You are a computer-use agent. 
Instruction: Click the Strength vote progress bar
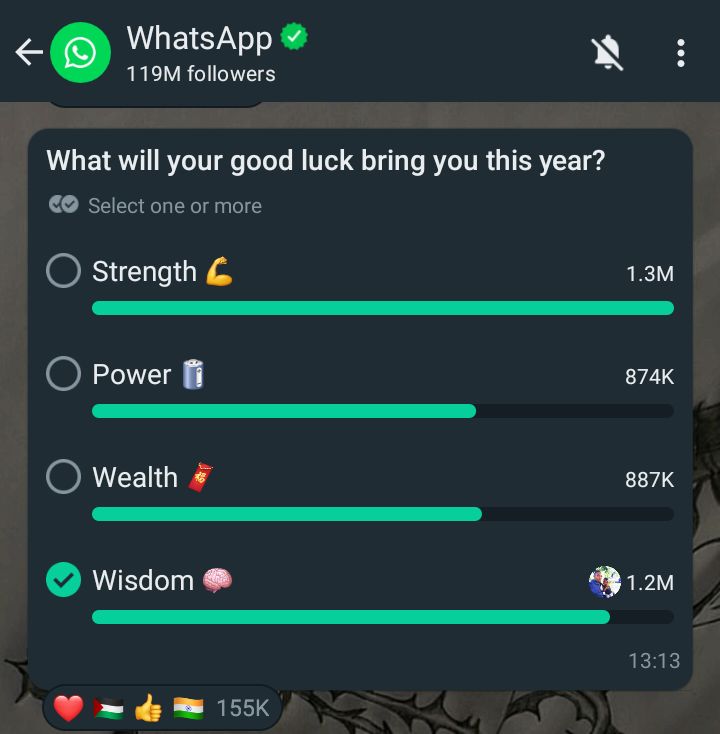(383, 308)
